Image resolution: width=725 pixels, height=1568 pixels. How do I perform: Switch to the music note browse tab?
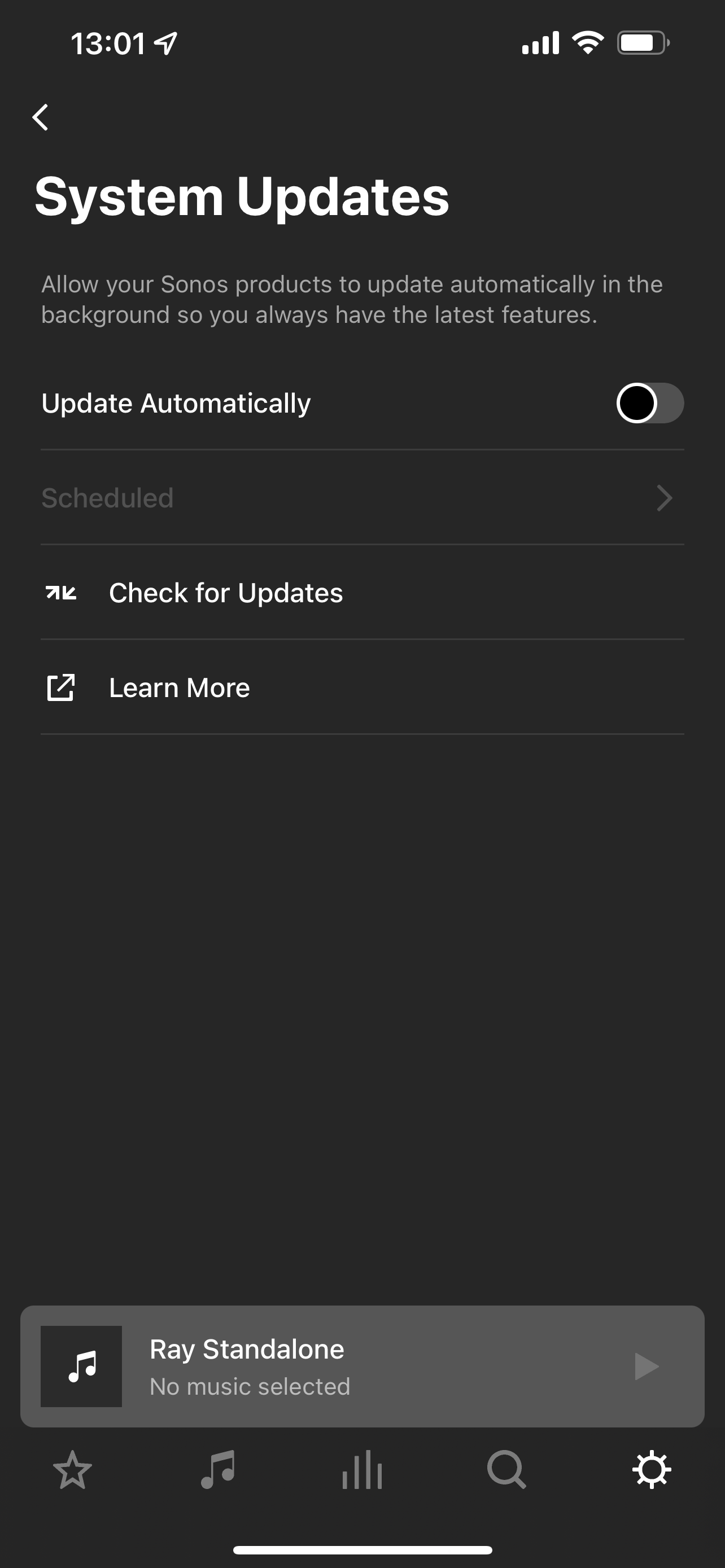217,1470
